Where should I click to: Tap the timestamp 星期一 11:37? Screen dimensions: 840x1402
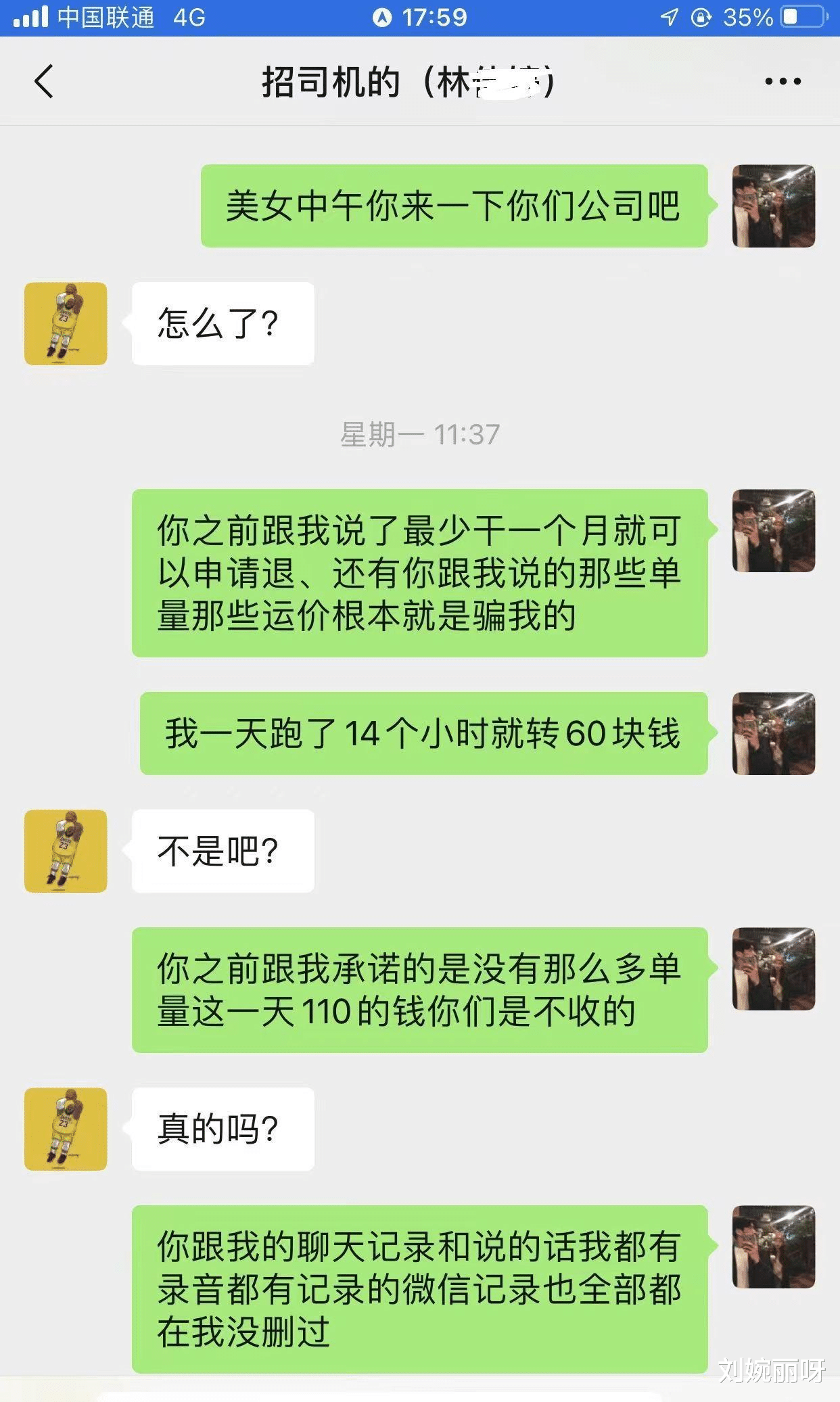420,436
